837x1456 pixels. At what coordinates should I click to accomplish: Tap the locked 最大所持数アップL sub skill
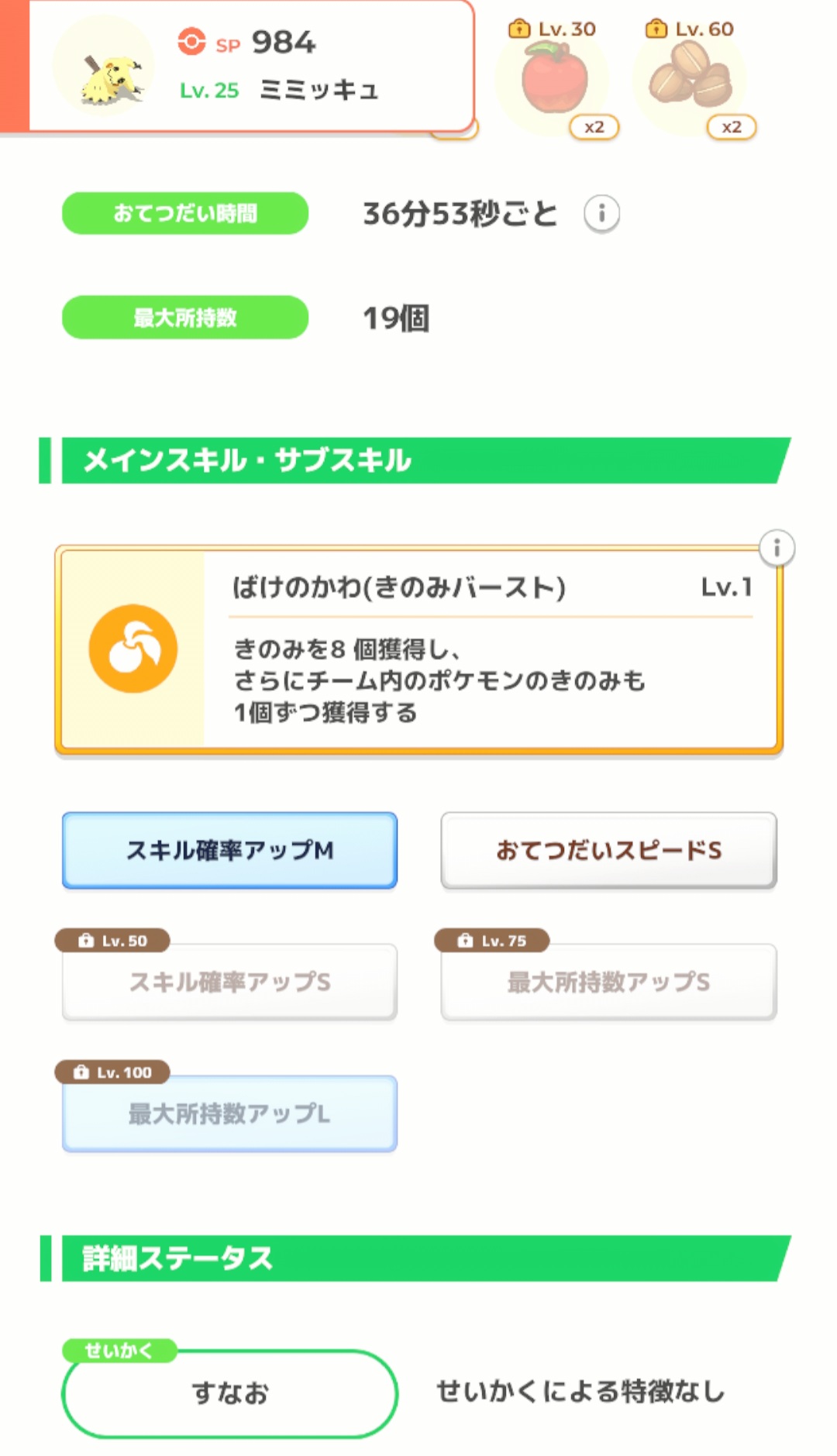click(229, 1113)
